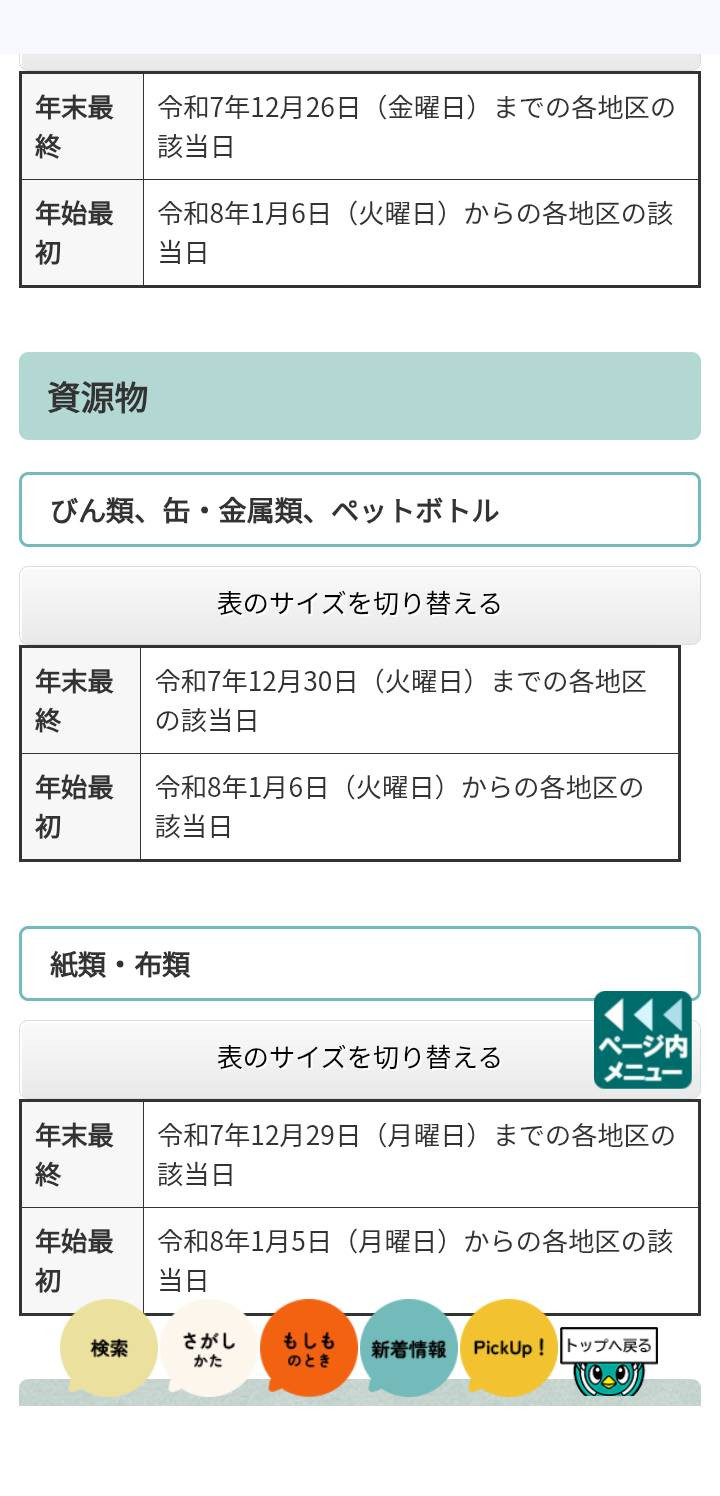Open the もしものとき bubble
Image resolution: width=720 pixels, height=1496 pixels.
point(308,1348)
